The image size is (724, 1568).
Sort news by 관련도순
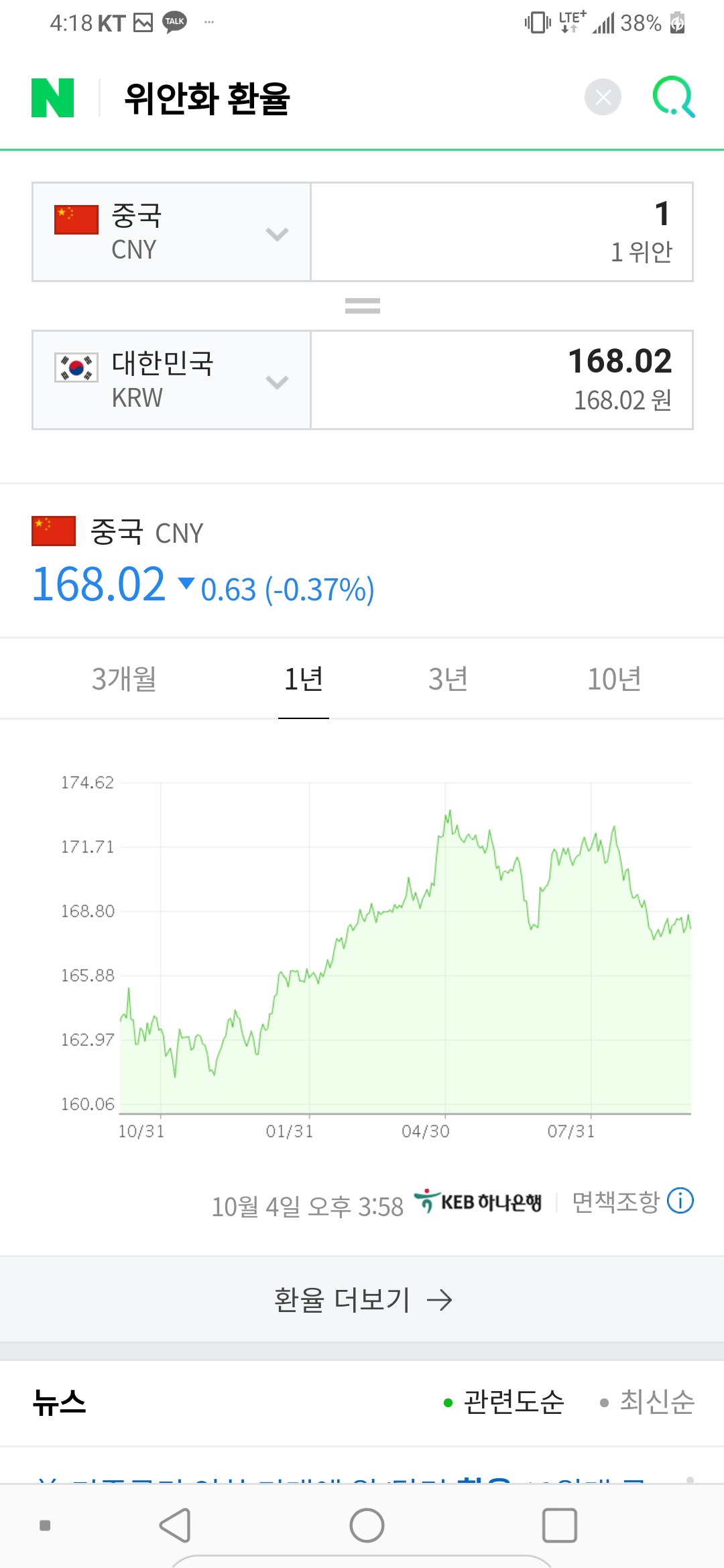(505, 1402)
